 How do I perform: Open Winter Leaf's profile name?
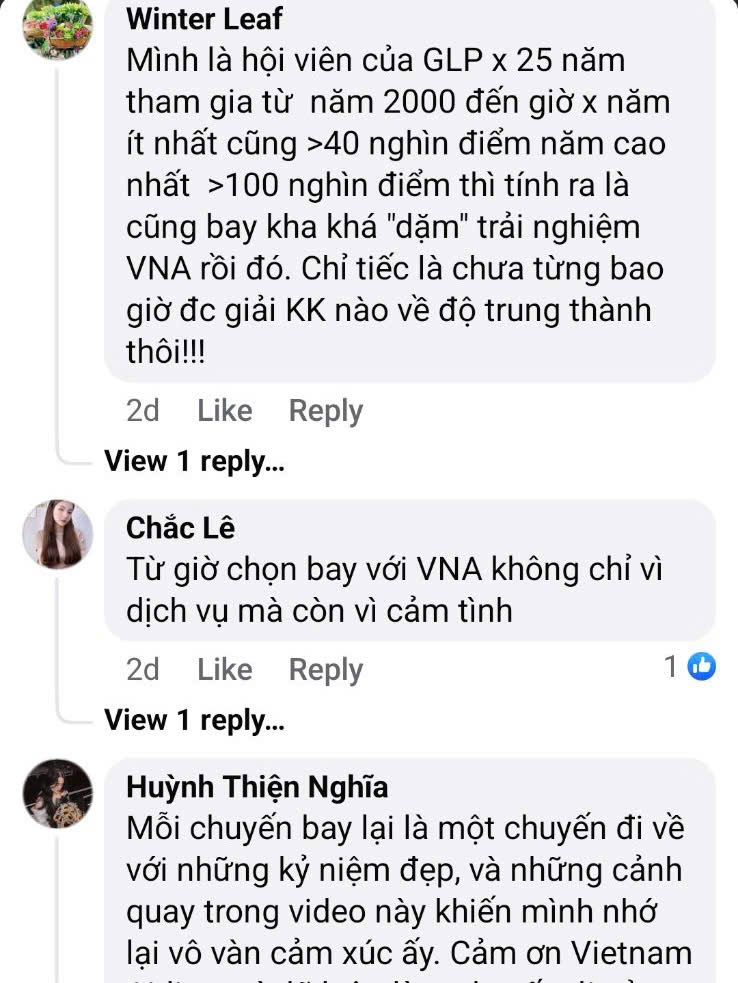[204, 18]
